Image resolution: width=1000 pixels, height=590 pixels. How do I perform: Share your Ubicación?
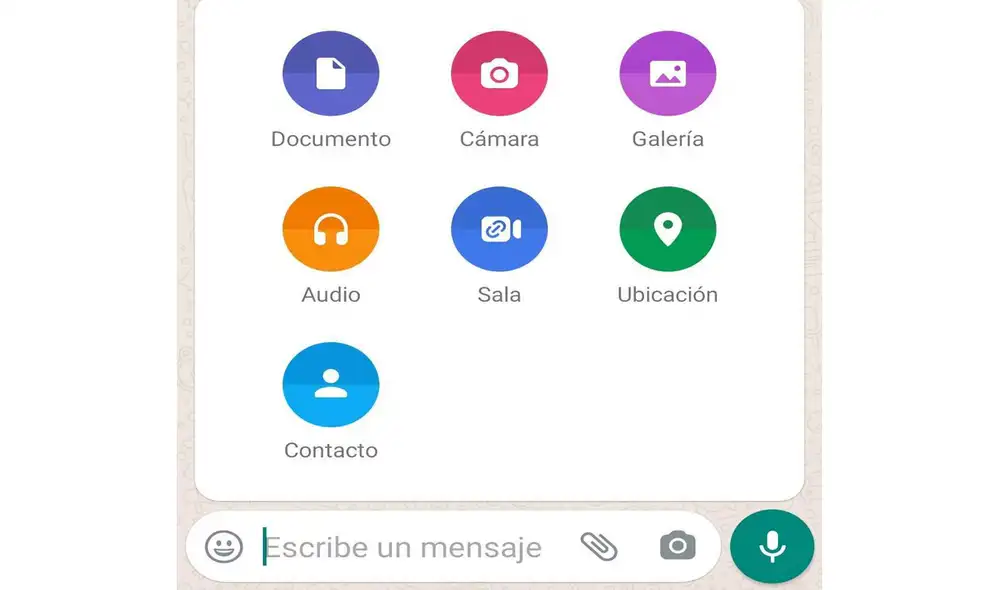point(667,230)
